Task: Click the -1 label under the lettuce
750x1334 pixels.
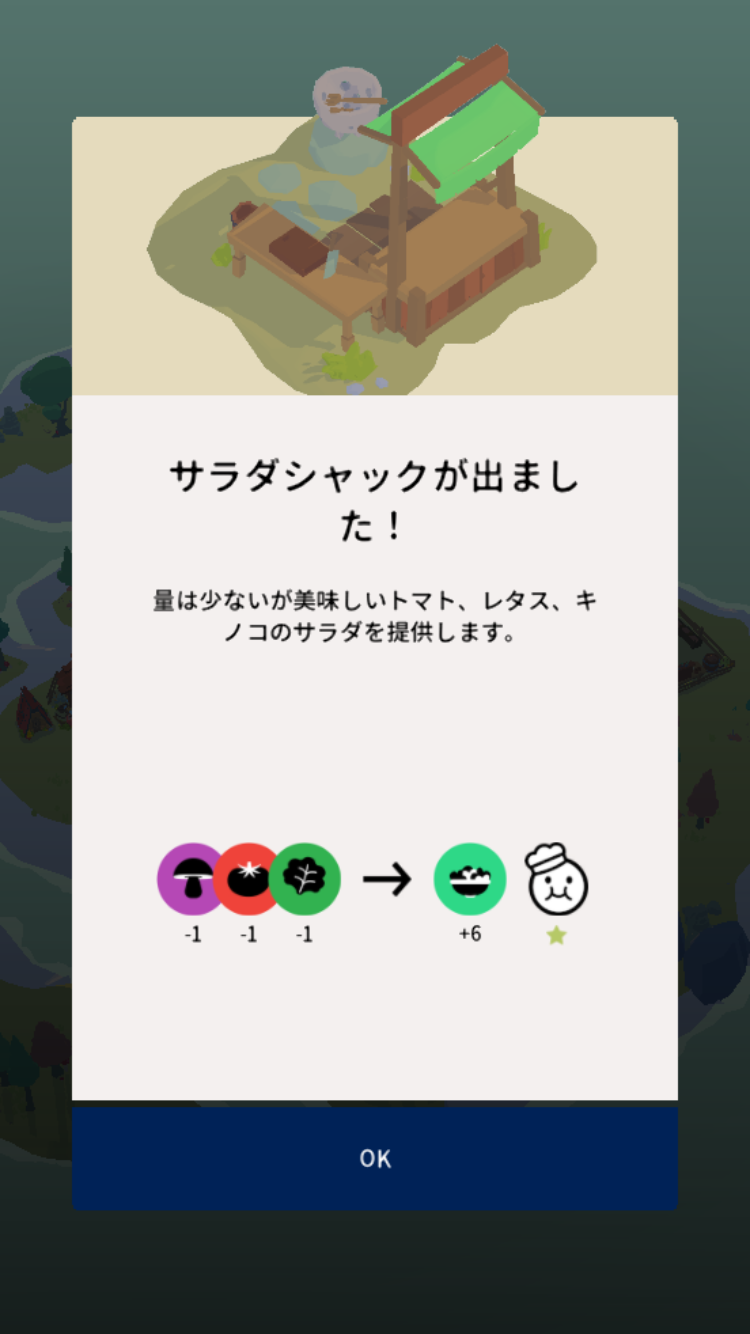Action: pyautogui.click(x=305, y=934)
